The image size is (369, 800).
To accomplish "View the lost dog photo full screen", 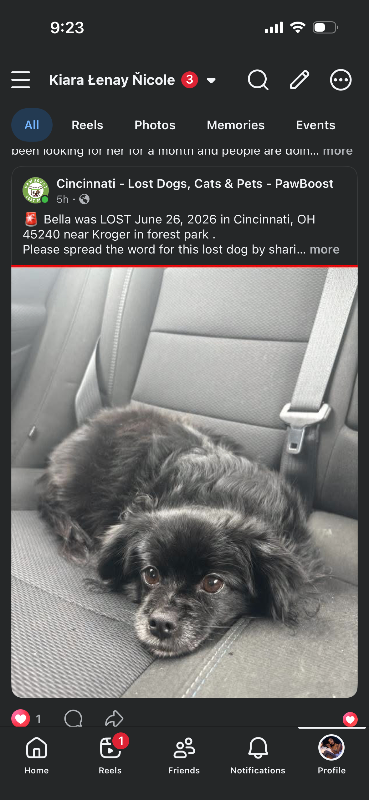I will click(x=184, y=482).
